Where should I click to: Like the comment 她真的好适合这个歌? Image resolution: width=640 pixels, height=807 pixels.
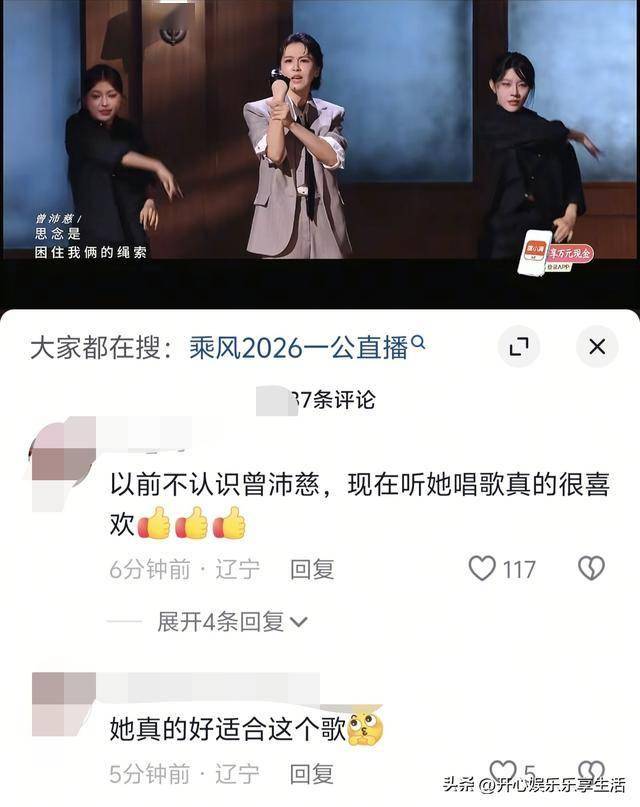(503, 773)
